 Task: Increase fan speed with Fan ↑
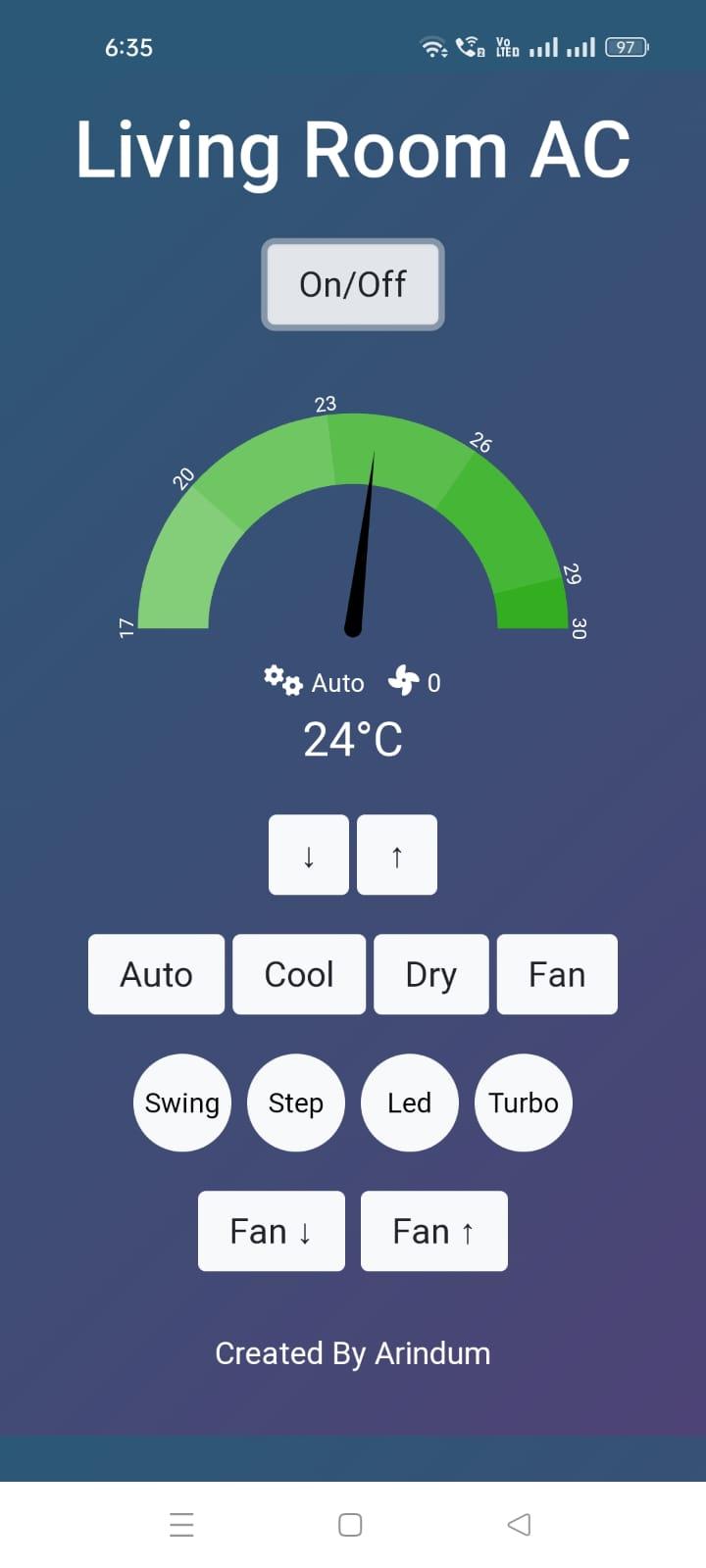tap(434, 1231)
